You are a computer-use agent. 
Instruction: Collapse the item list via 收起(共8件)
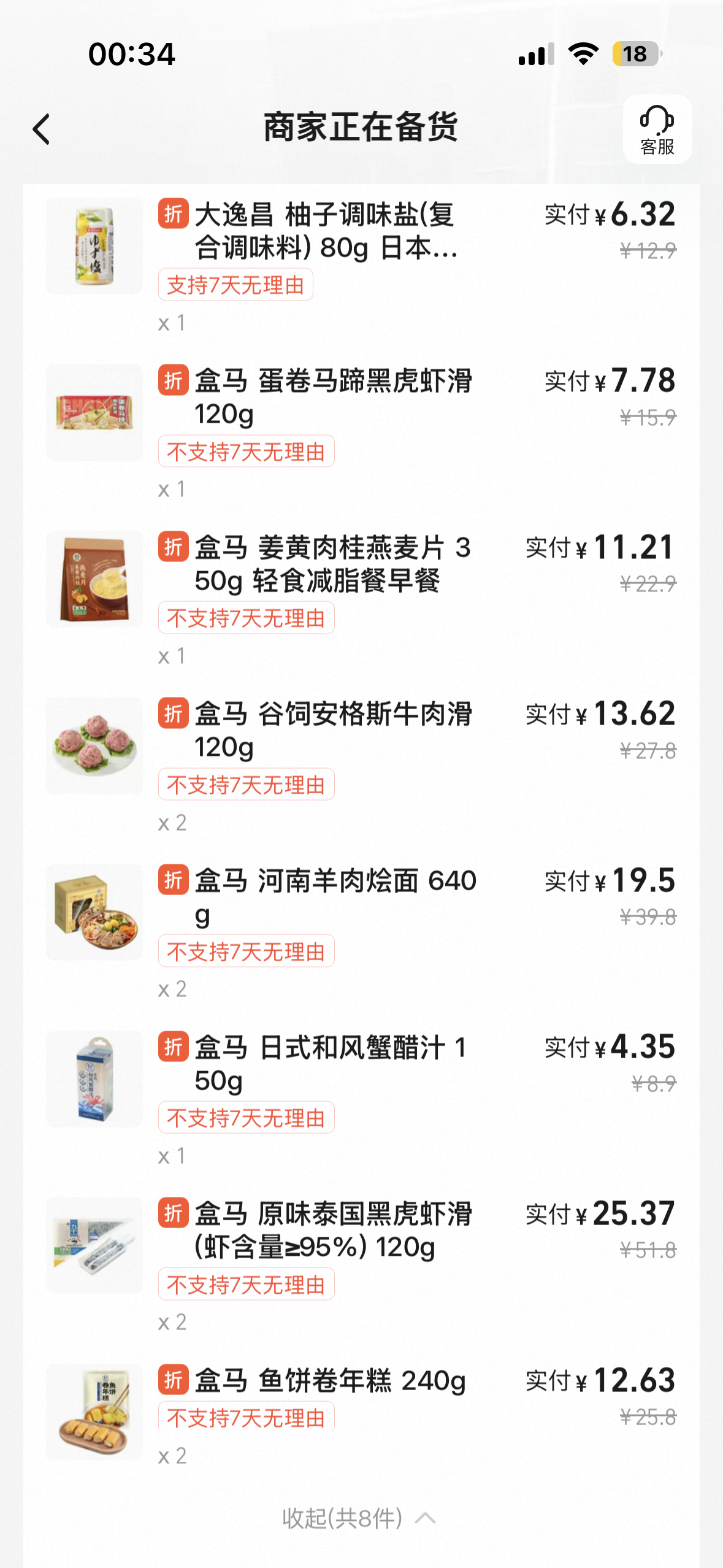click(359, 1518)
